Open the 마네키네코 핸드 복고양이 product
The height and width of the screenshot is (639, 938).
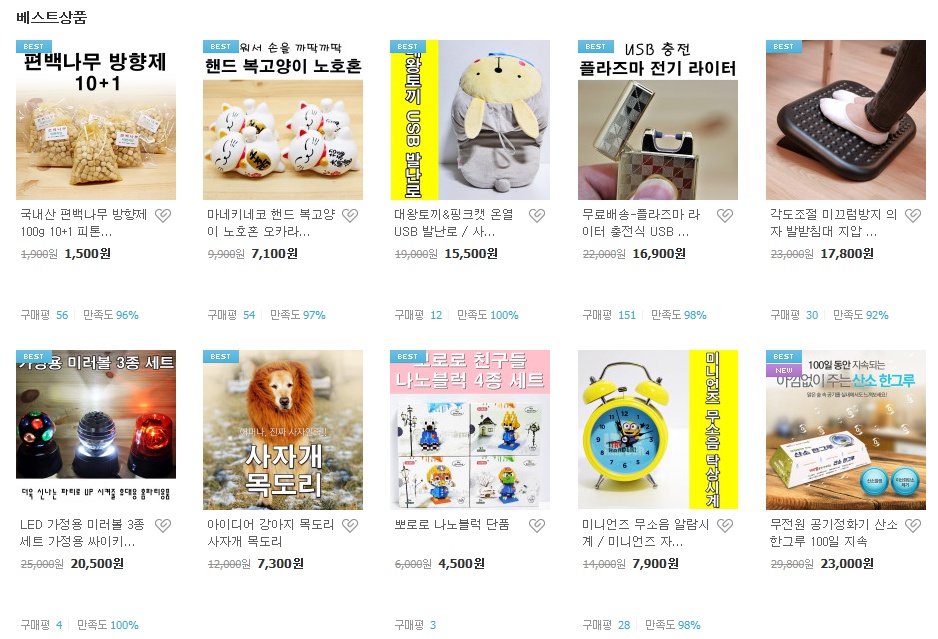tap(283, 120)
